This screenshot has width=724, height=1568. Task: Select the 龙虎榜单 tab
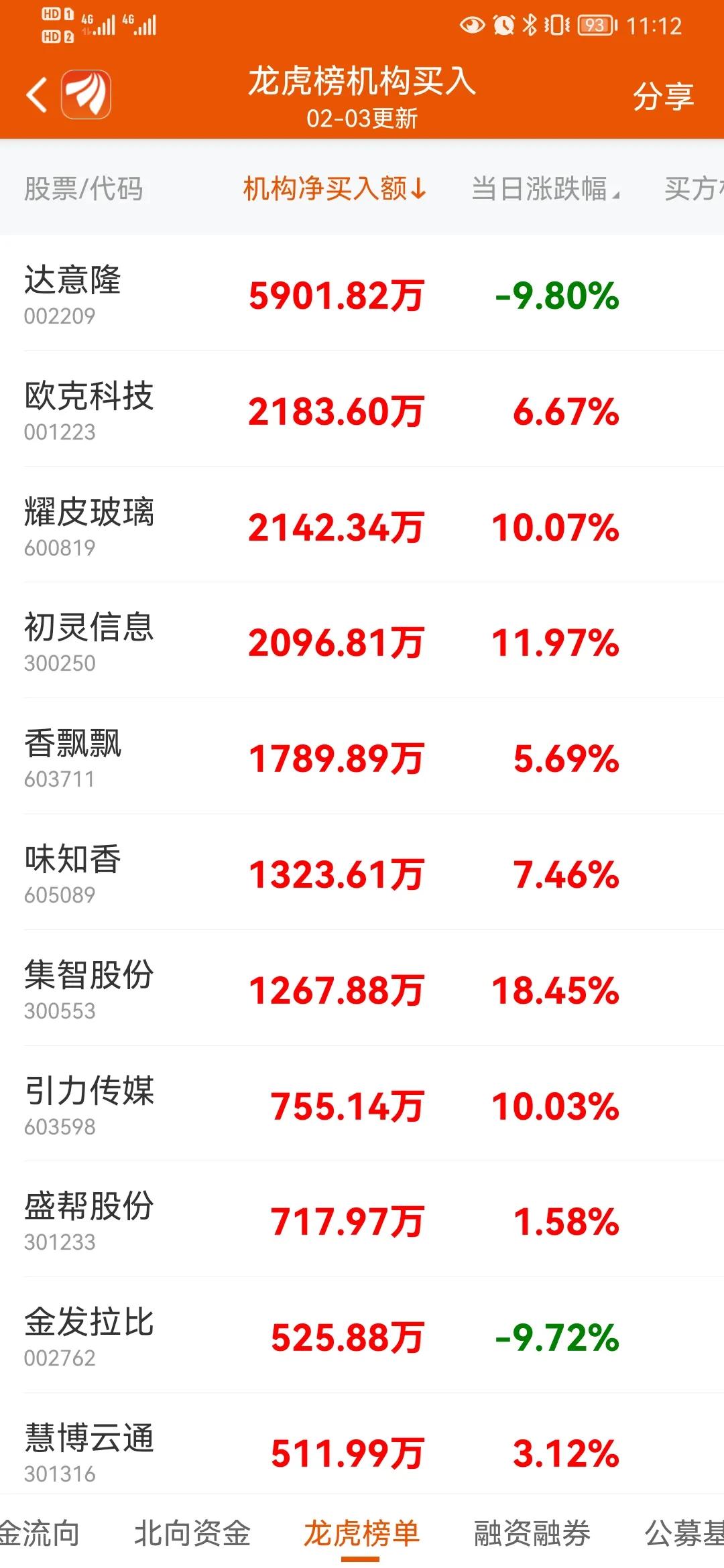pos(361,1533)
